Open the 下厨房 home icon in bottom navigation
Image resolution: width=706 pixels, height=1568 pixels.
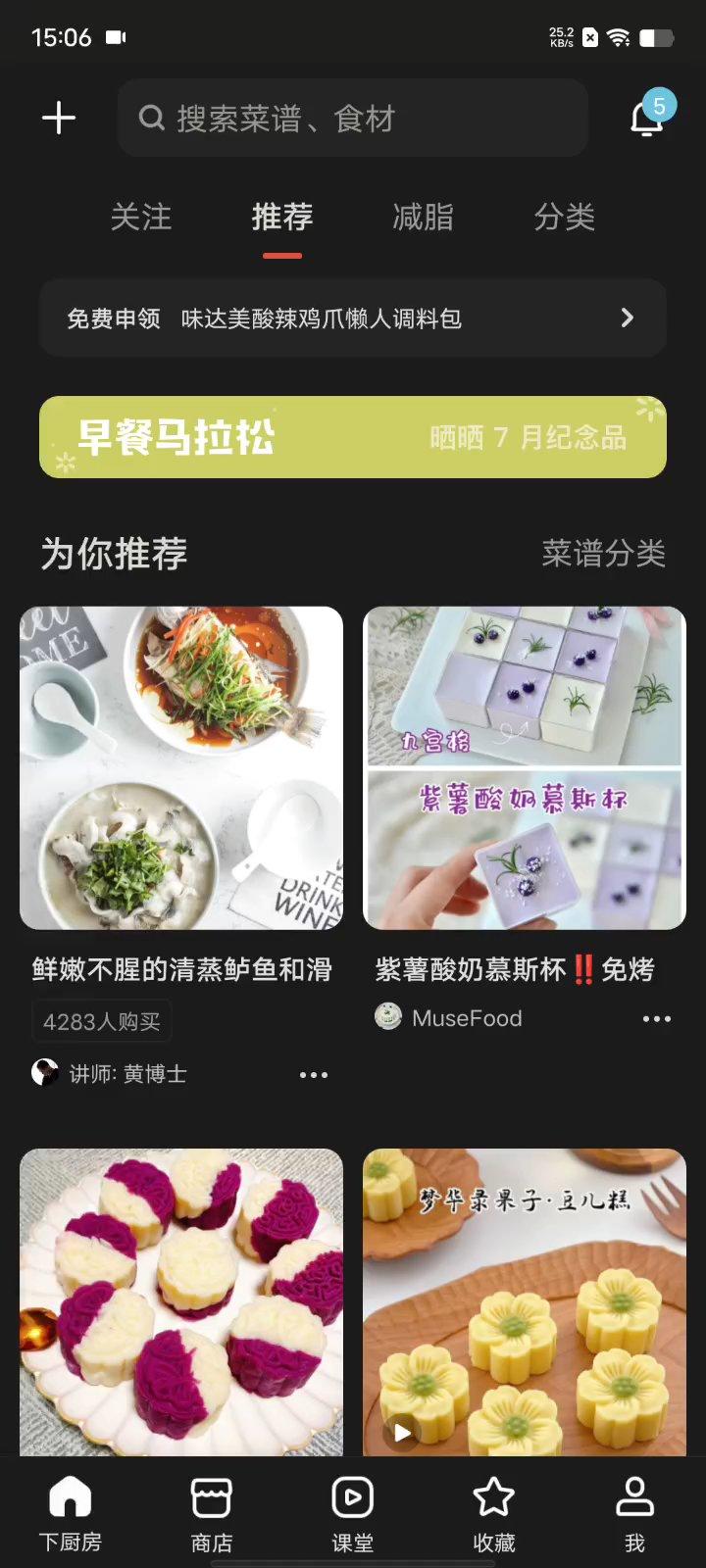(x=70, y=1497)
